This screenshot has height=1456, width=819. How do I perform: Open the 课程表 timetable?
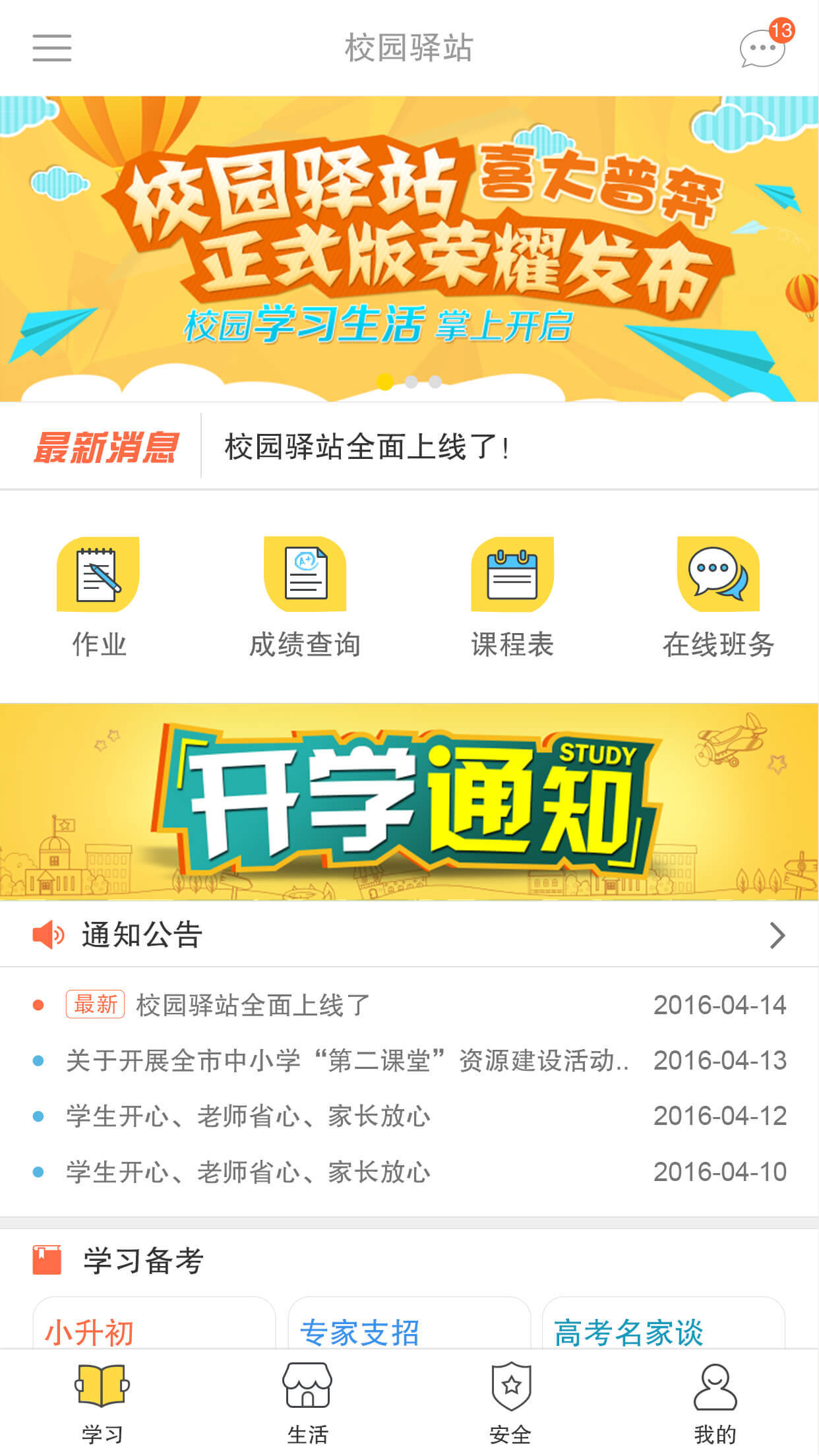coord(512,598)
